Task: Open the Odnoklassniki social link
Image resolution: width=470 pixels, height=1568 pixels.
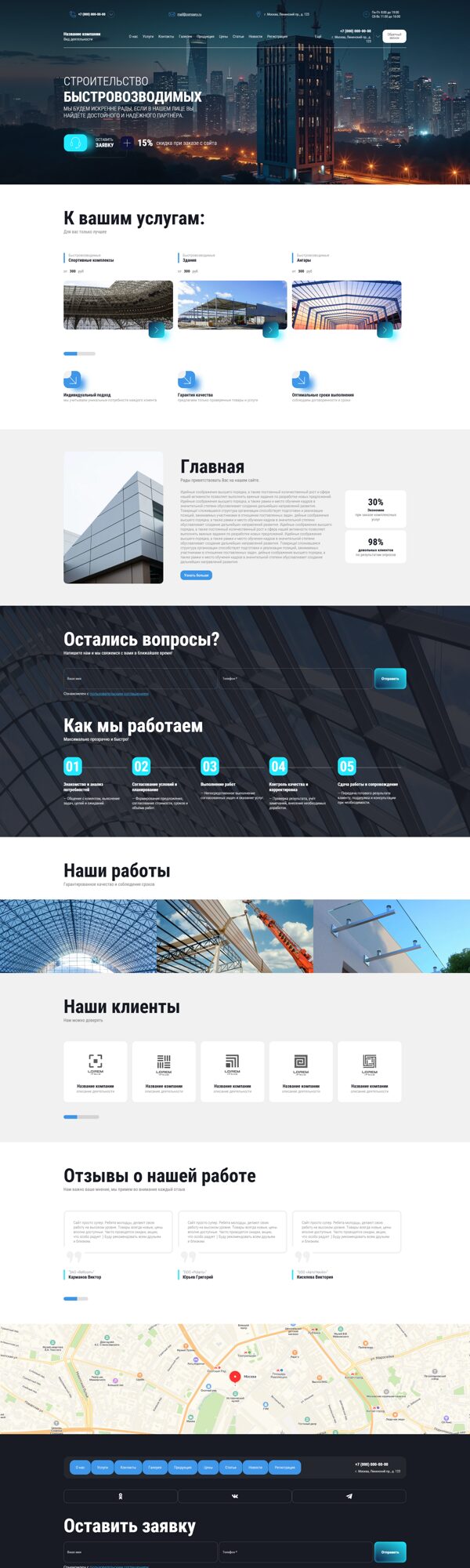Action: coord(121,1496)
